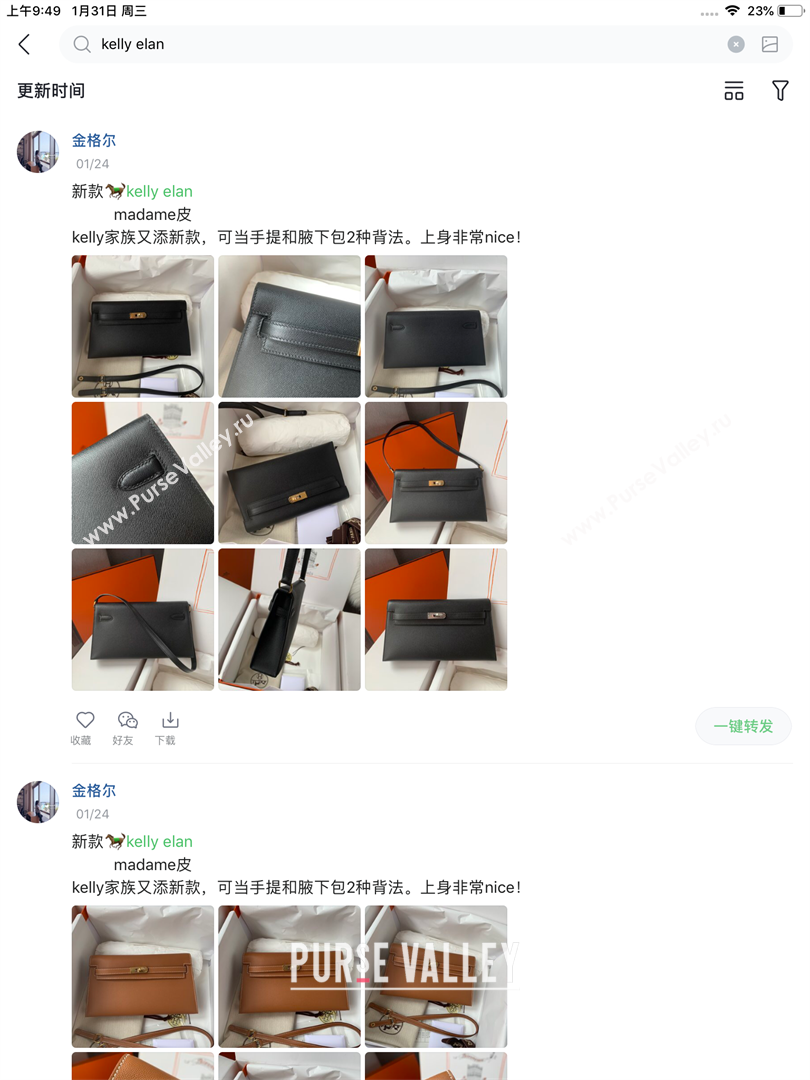The width and height of the screenshot is (810, 1080).
Task: Open 金格尔 profile from the first post
Action: click(x=94, y=141)
